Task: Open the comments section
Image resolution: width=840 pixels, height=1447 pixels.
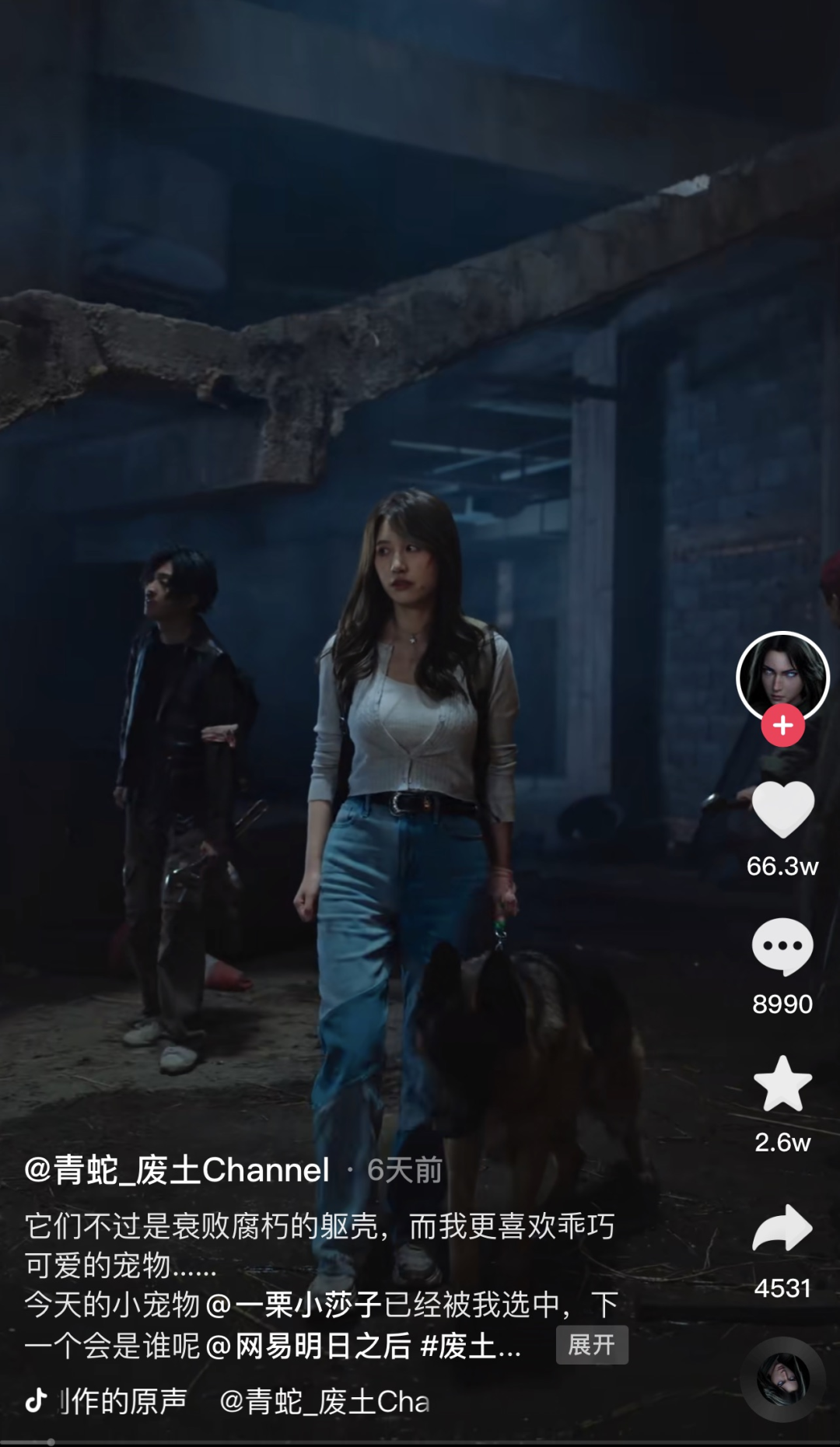Action: [782, 947]
